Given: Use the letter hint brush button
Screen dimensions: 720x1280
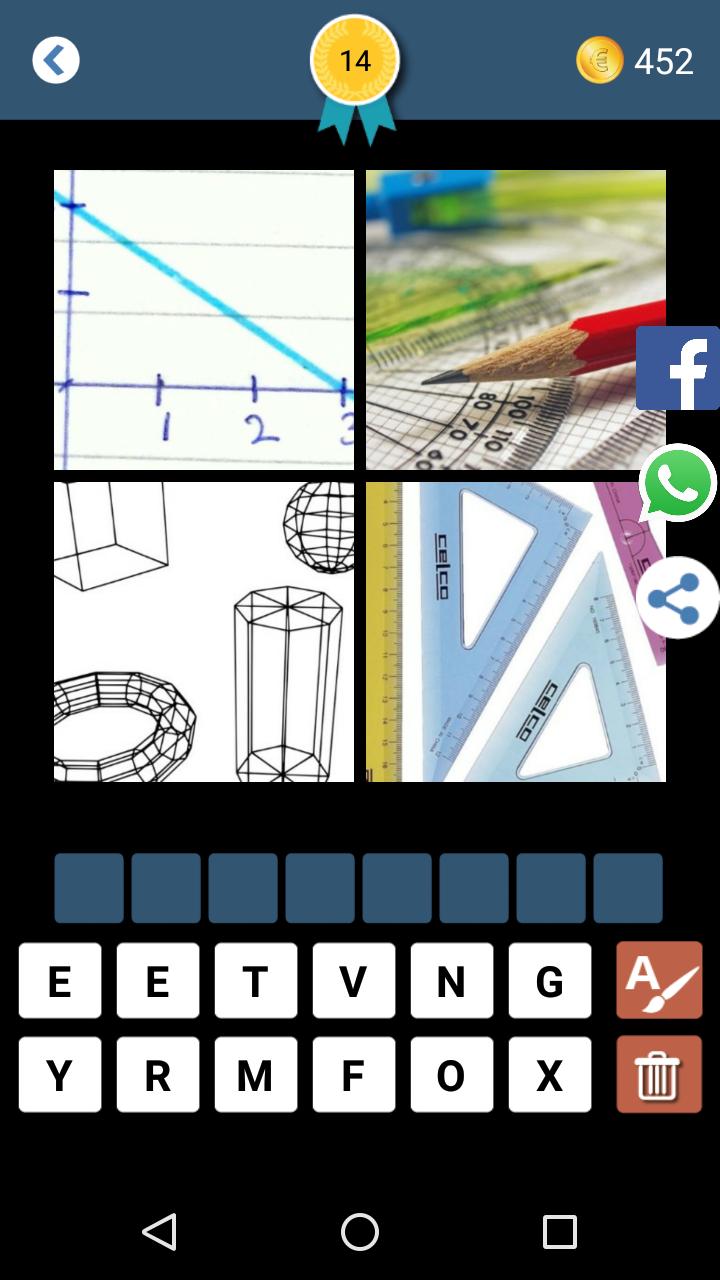Looking at the screenshot, I should click(x=659, y=980).
